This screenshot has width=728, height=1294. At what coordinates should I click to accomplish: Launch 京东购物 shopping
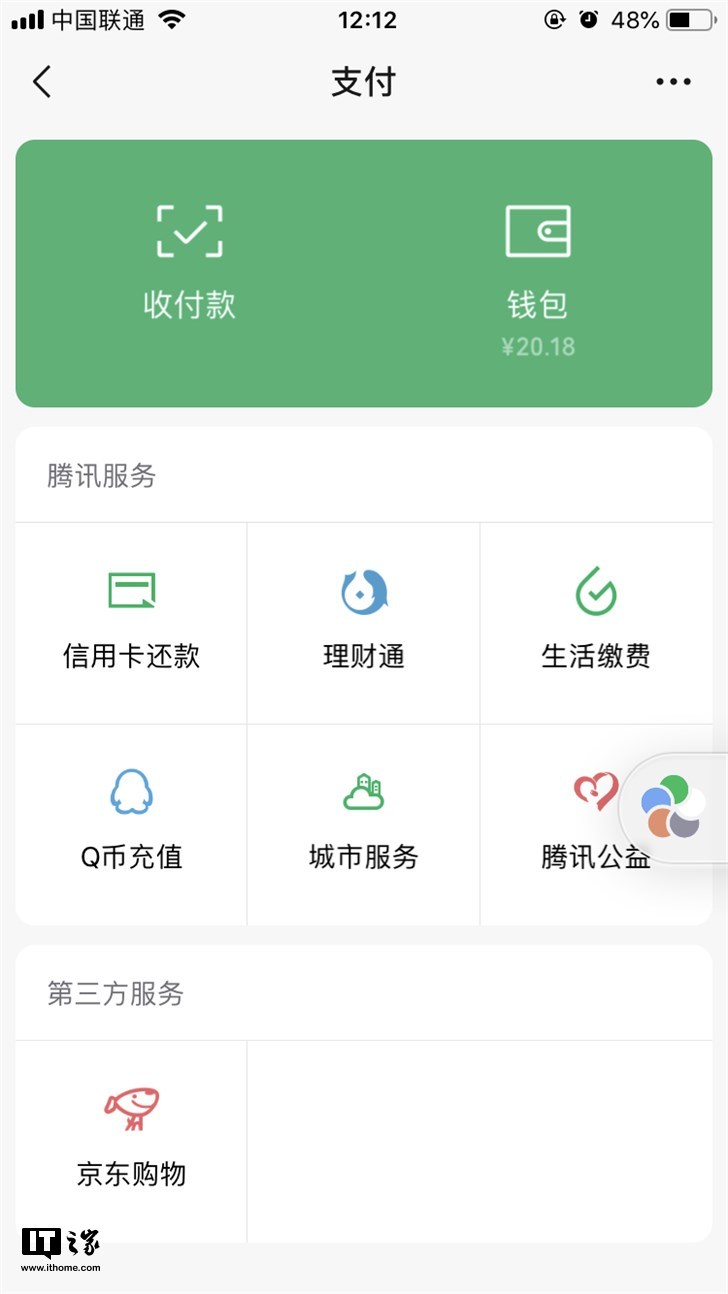click(131, 1141)
